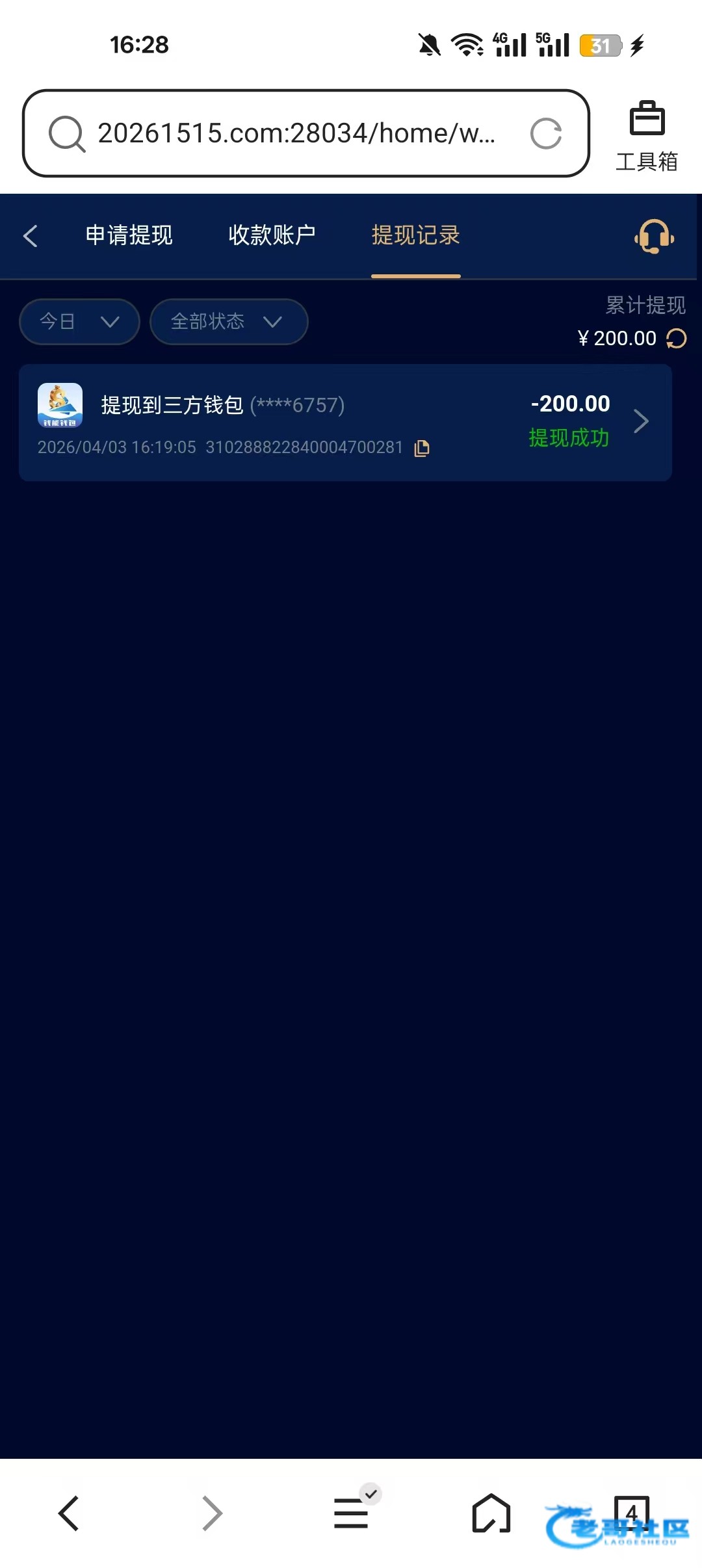The height and width of the screenshot is (1568, 702).
Task: Open the browser menu
Action: click(351, 1513)
